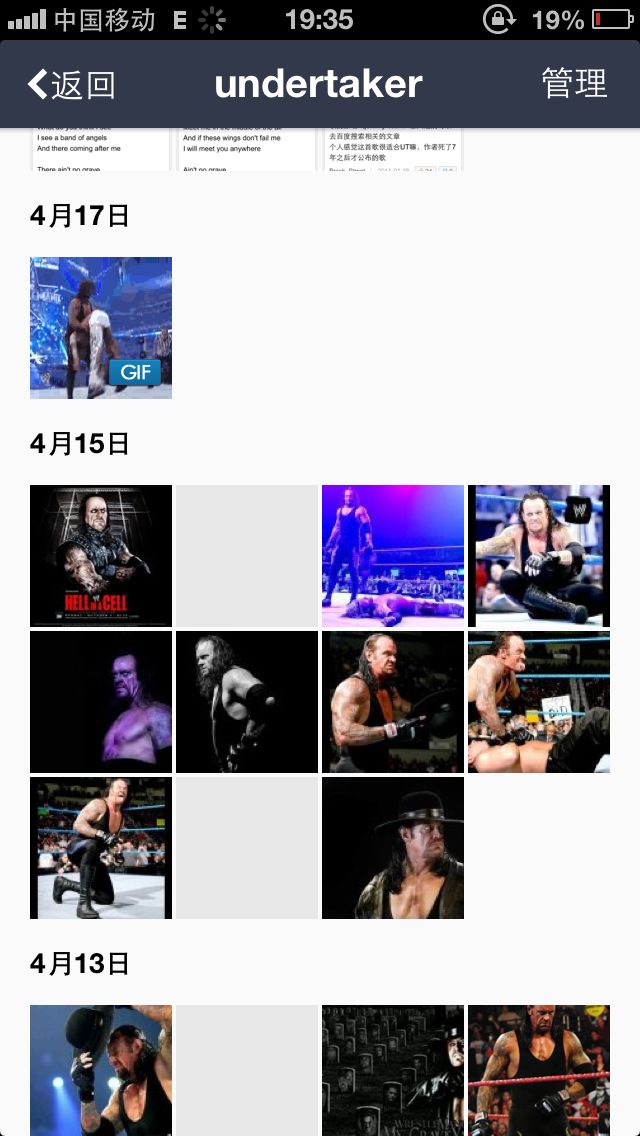The image size is (640, 1136).
Task: Open the portrait with the black hat
Action: coord(393,848)
